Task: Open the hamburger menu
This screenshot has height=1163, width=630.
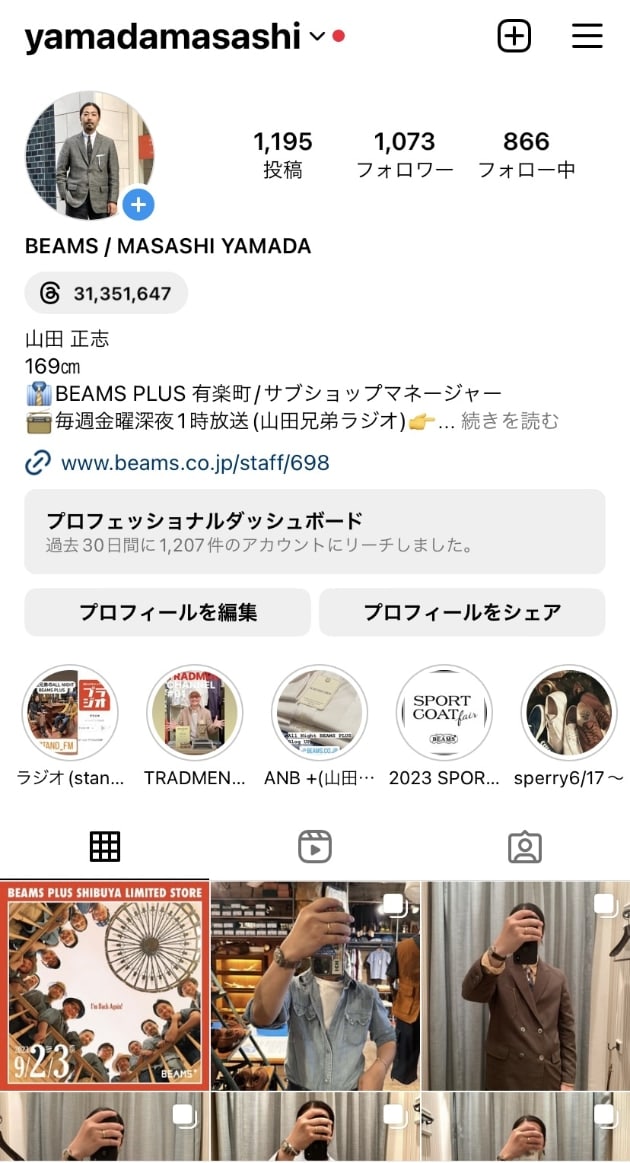Action: 587,36
